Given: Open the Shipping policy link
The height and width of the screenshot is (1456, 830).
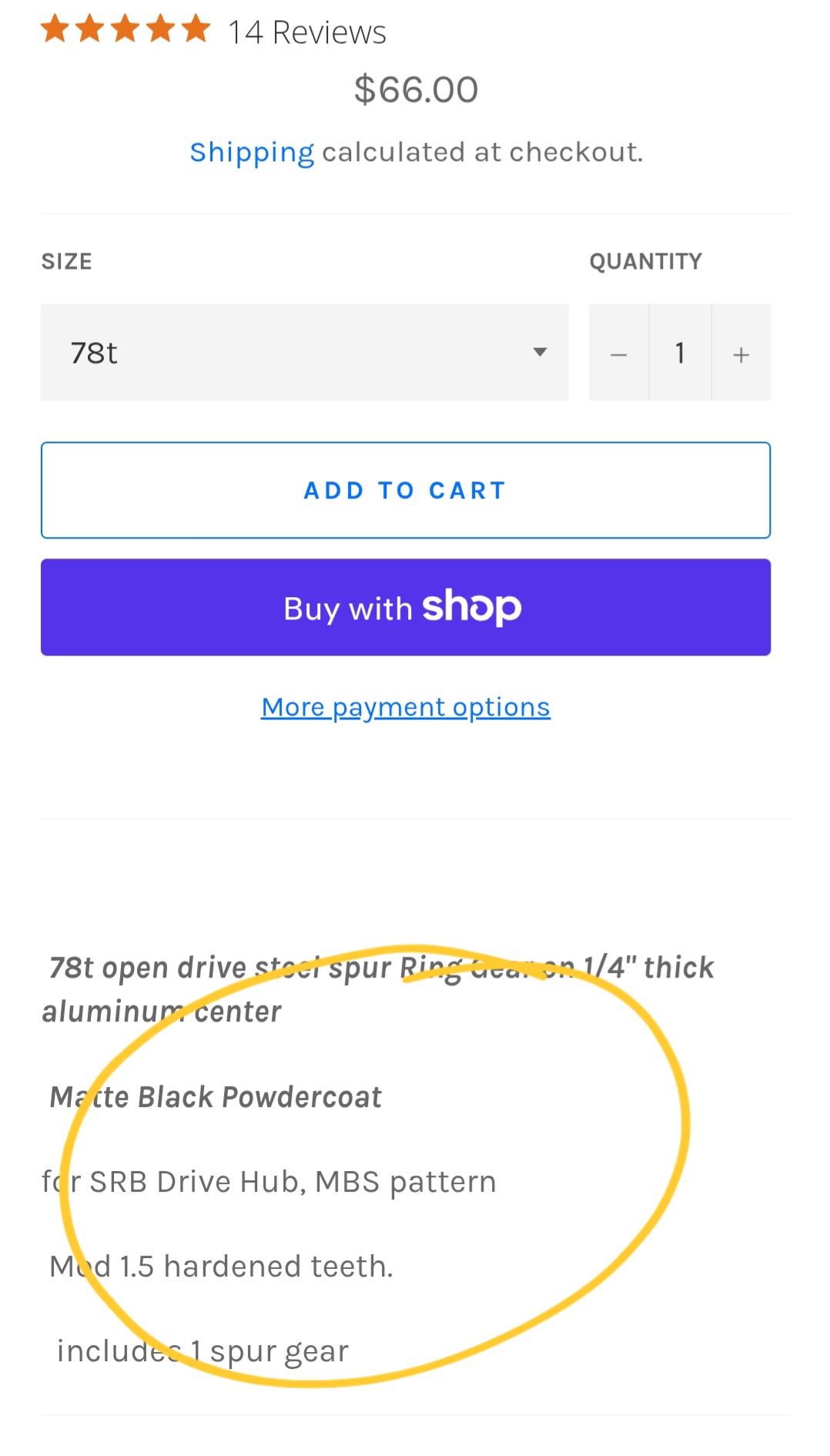Looking at the screenshot, I should click(x=252, y=153).
